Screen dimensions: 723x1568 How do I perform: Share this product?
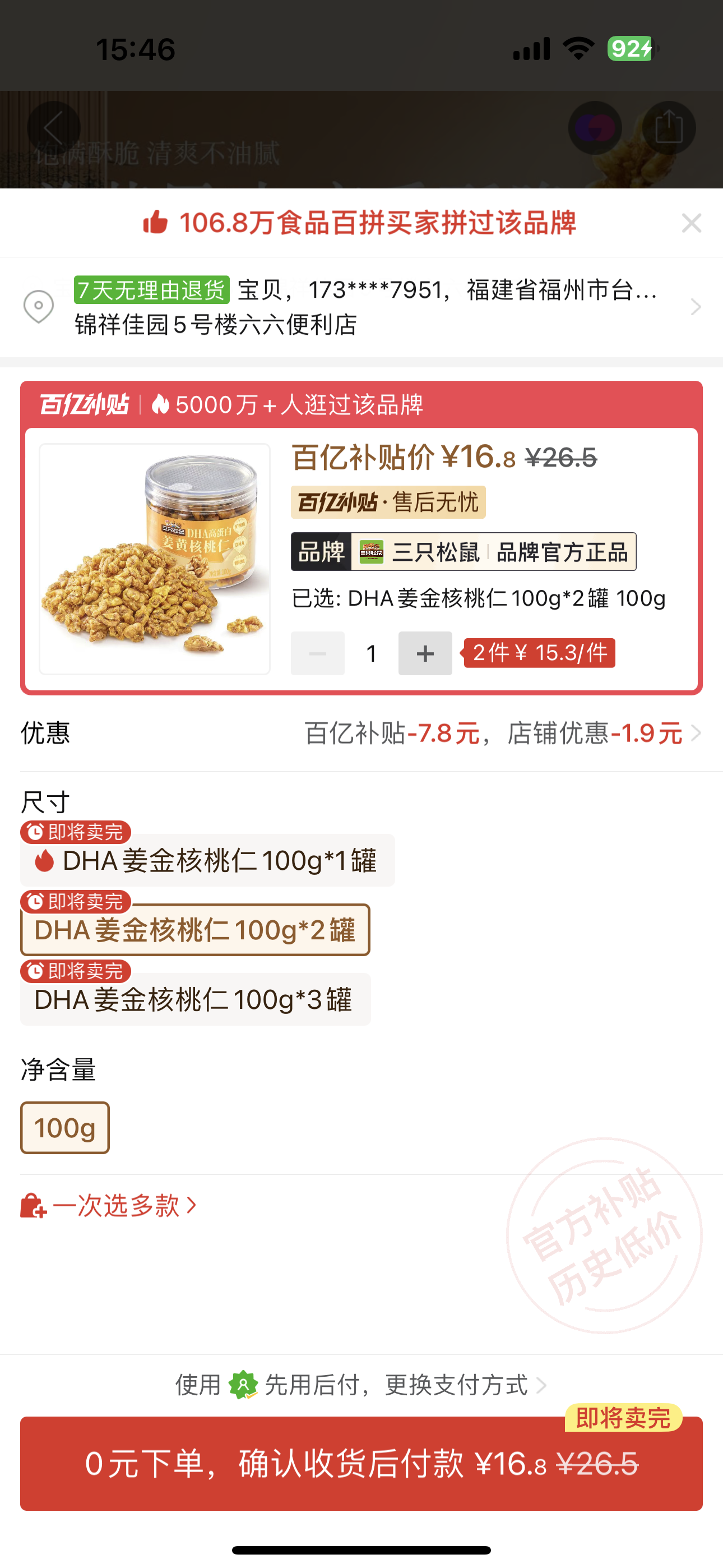point(669,128)
